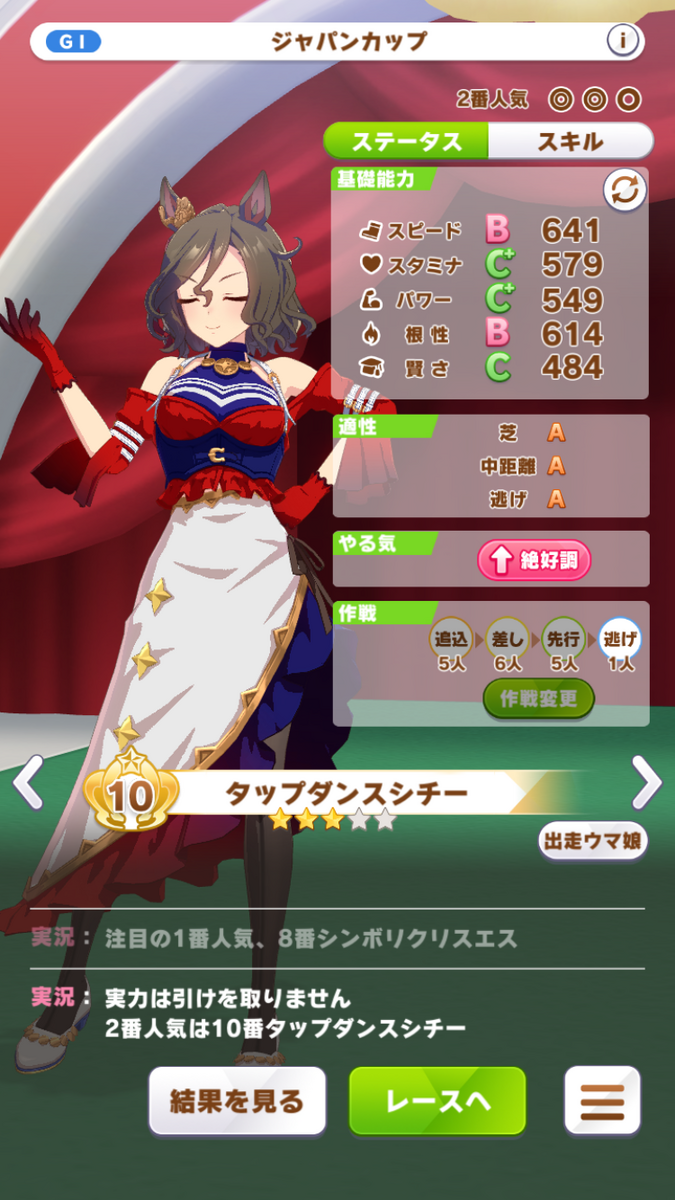Open the 出走ウマ娘 list
This screenshot has height=1200, width=675.
click(x=592, y=840)
